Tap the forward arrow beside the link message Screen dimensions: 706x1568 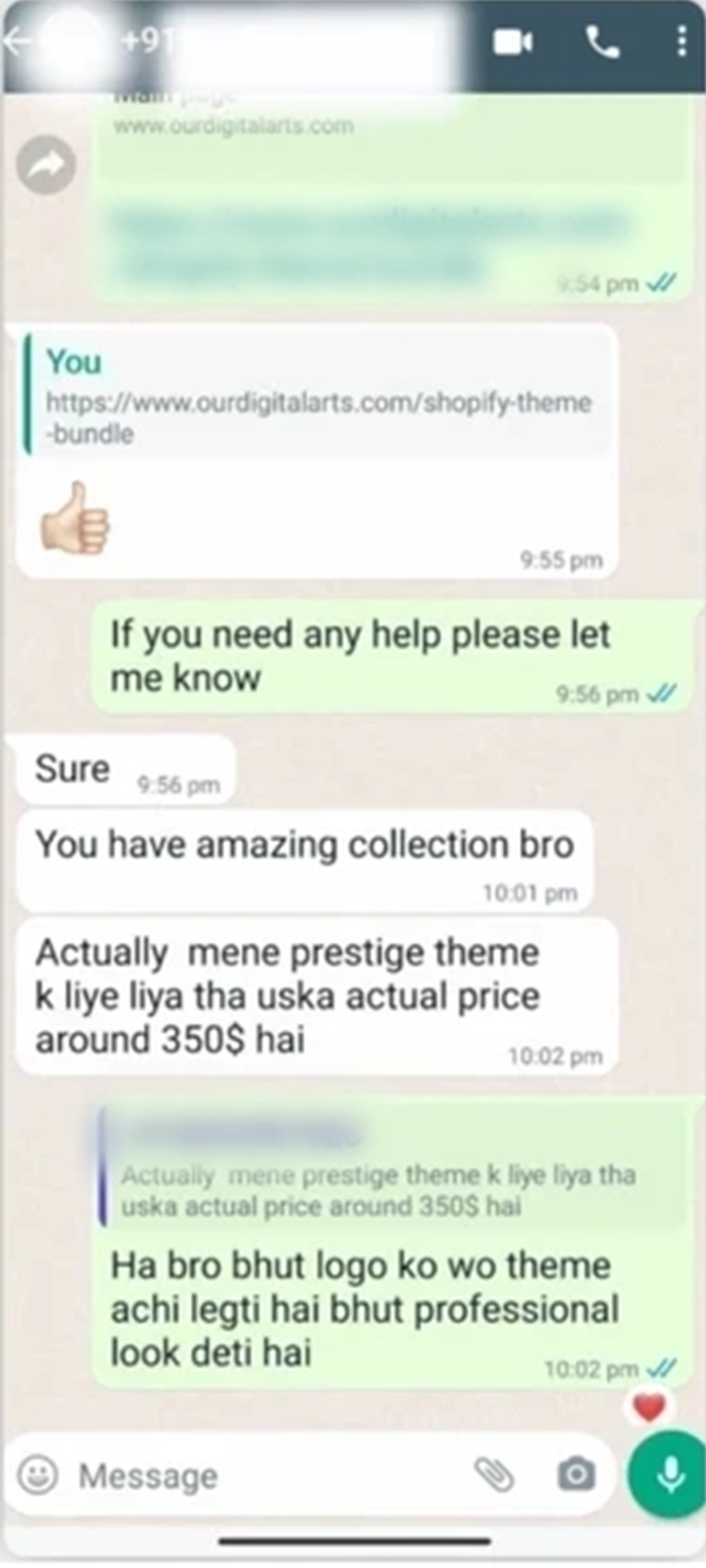point(46,166)
